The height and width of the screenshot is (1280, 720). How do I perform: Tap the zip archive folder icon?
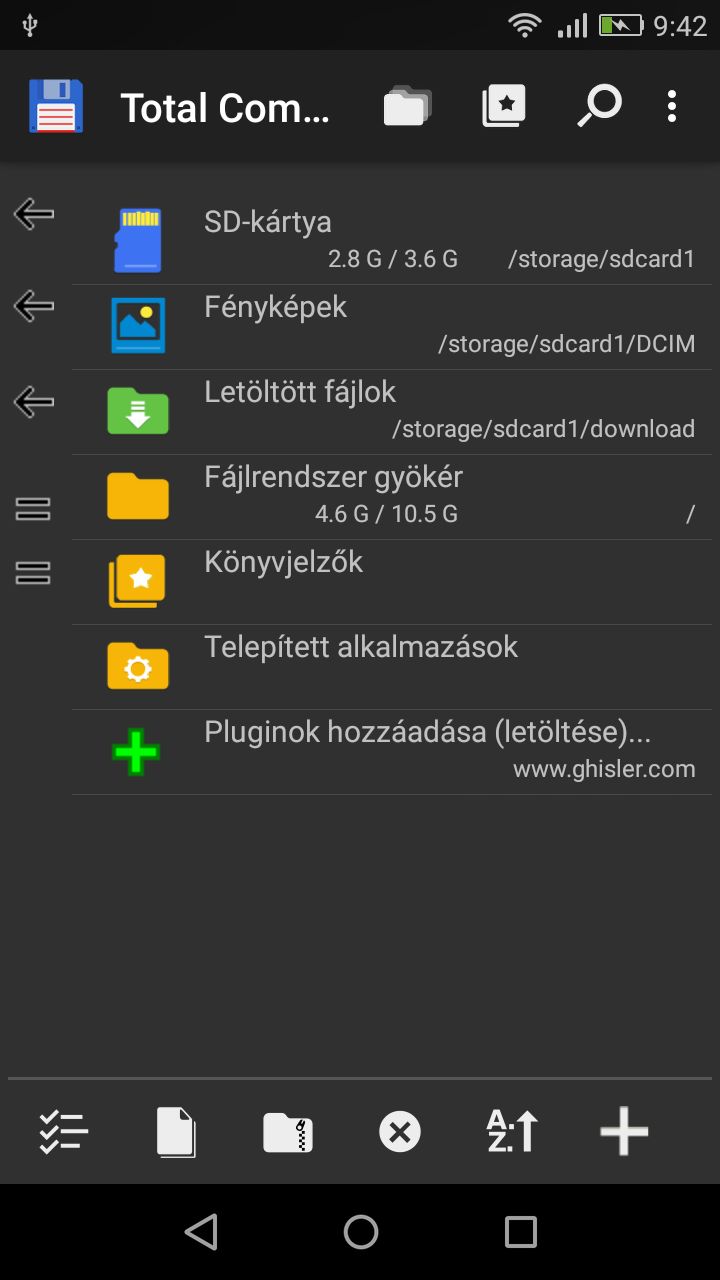pos(288,1133)
